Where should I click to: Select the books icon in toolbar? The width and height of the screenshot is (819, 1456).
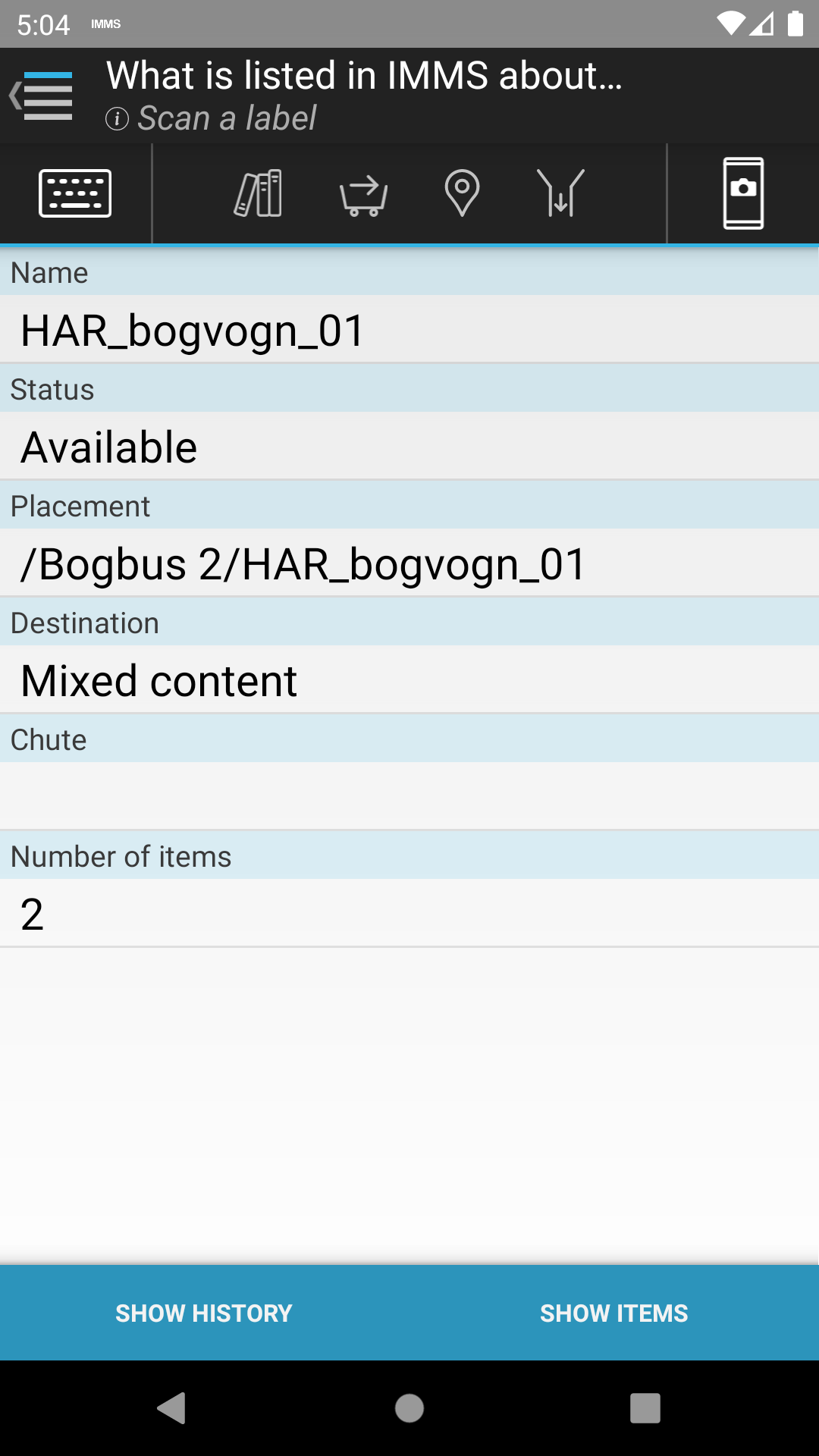coord(259,193)
